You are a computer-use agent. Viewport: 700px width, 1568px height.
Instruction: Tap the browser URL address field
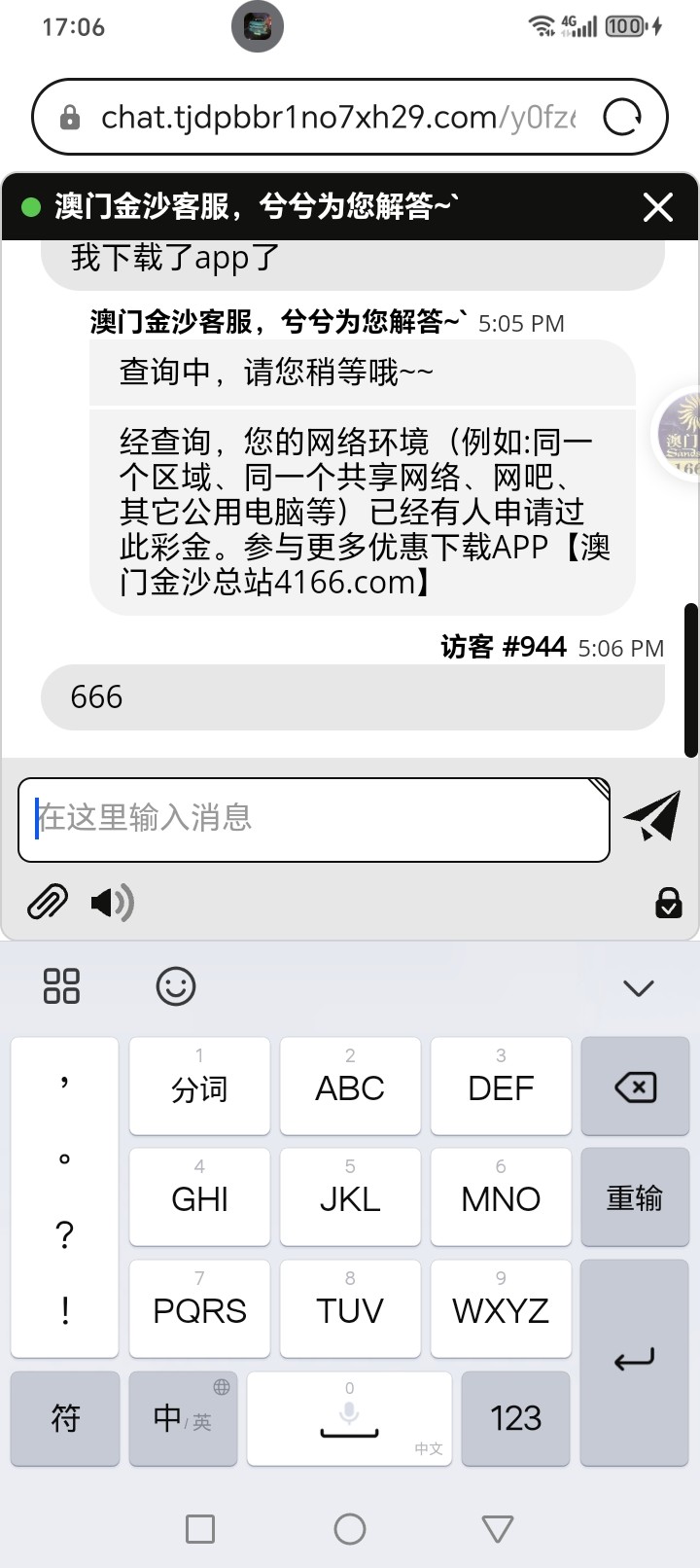pyautogui.click(x=331, y=118)
